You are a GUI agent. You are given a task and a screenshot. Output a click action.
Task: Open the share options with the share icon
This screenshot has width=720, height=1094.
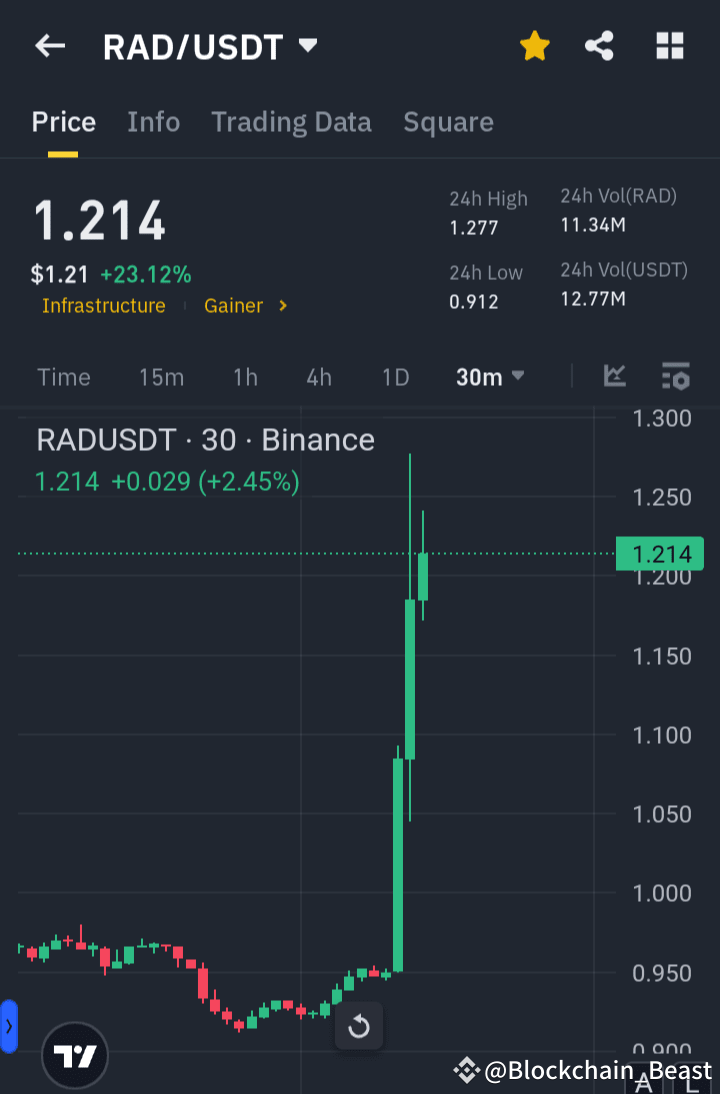599,45
